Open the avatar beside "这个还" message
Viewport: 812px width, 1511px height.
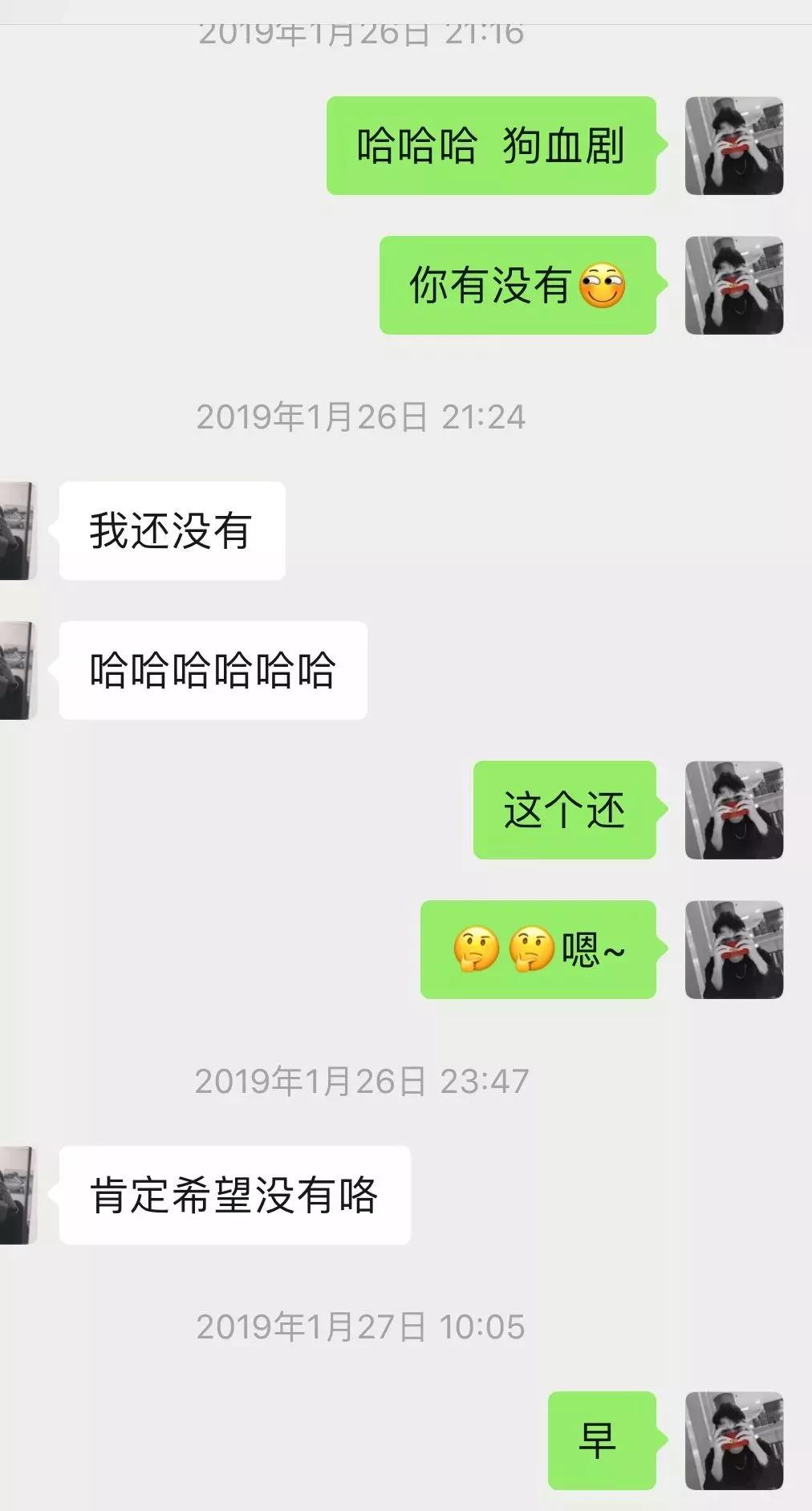coord(733,810)
